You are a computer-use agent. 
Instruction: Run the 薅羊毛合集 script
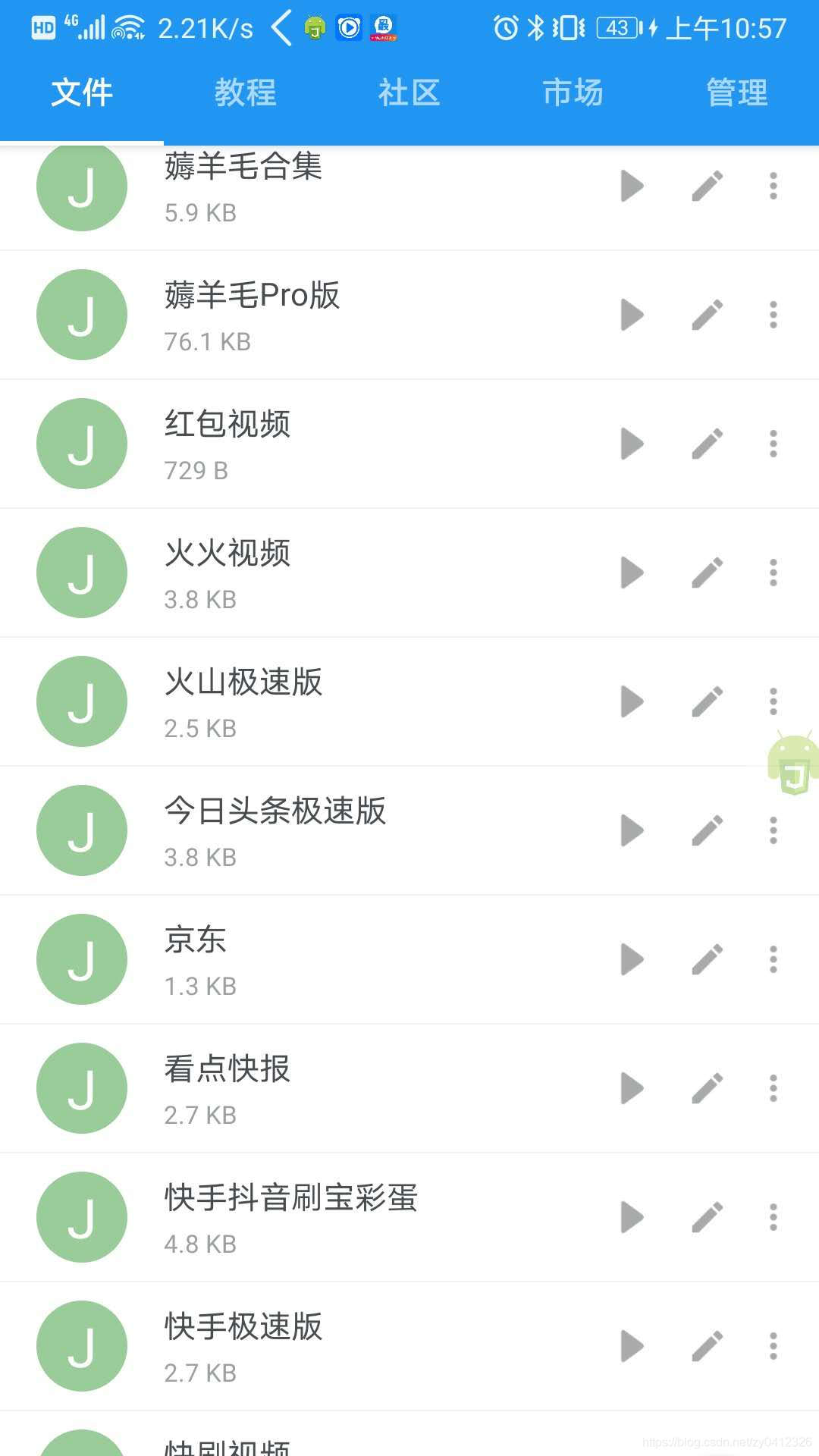(632, 186)
